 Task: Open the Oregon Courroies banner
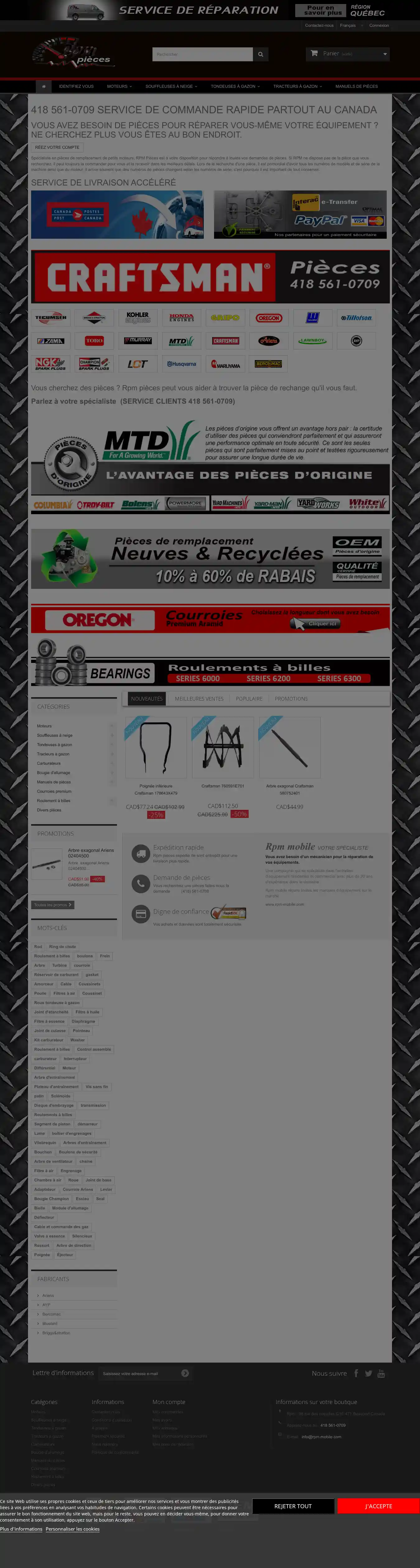(x=210, y=620)
